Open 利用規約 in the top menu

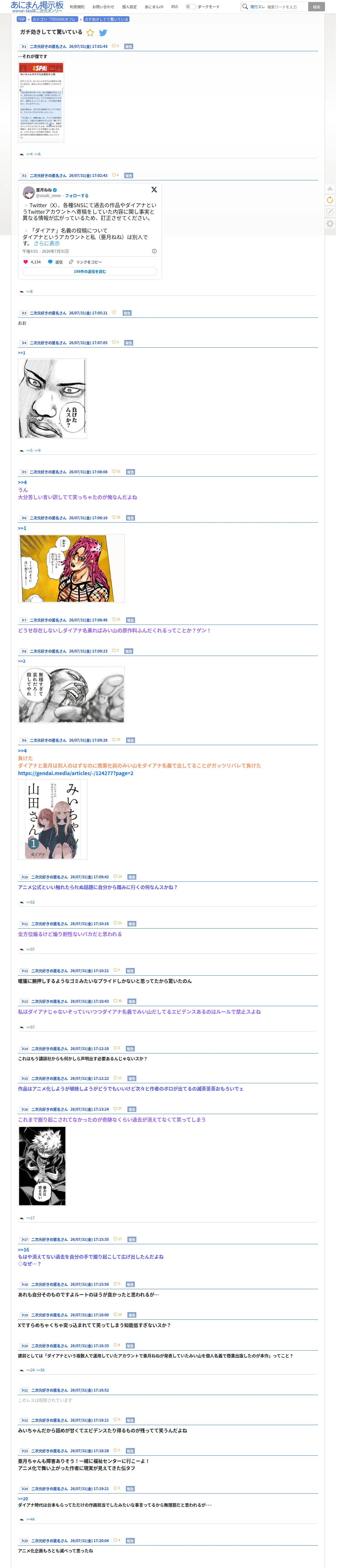(x=77, y=7)
